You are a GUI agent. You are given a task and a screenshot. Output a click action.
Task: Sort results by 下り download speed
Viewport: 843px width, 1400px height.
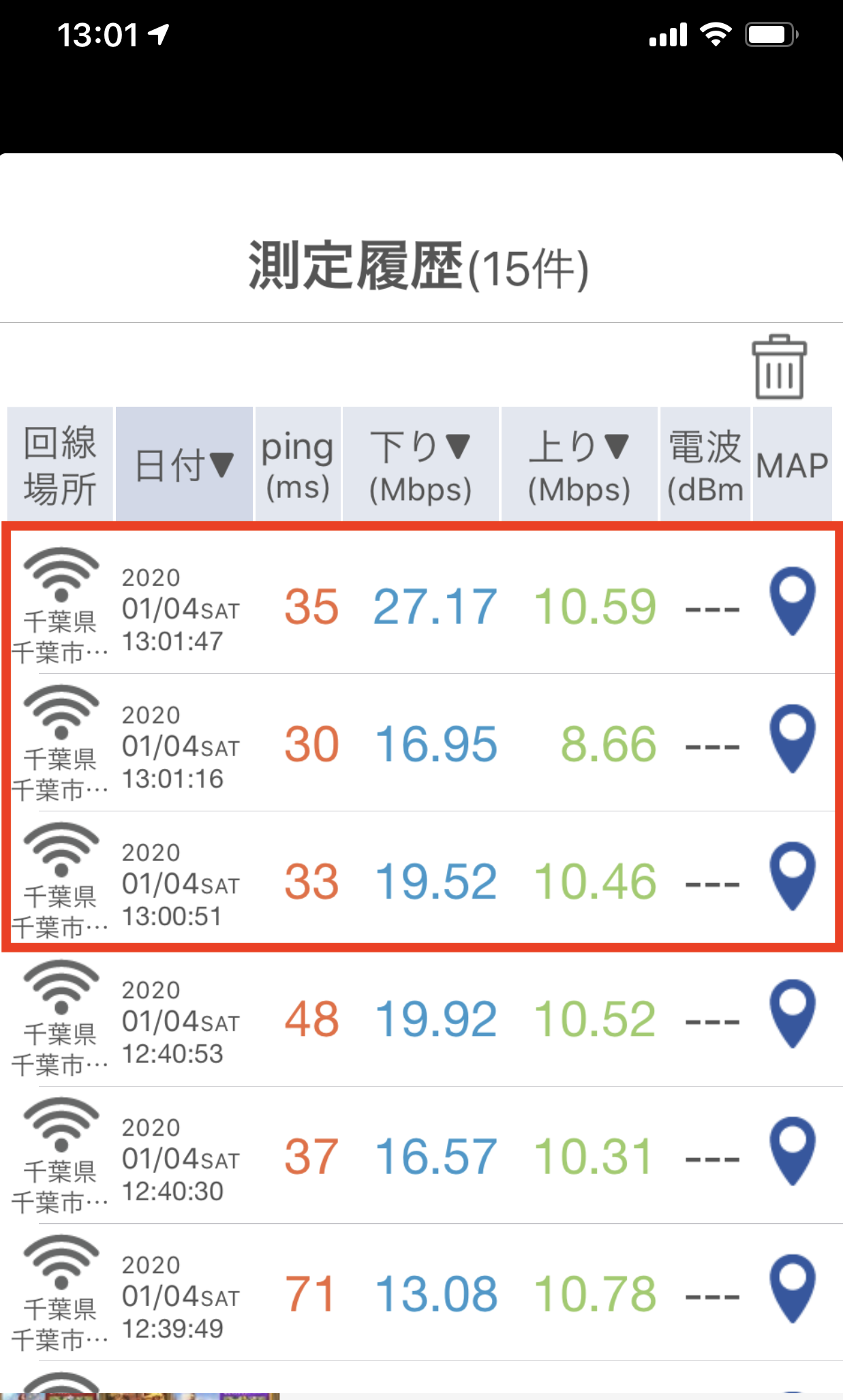(x=420, y=465)
